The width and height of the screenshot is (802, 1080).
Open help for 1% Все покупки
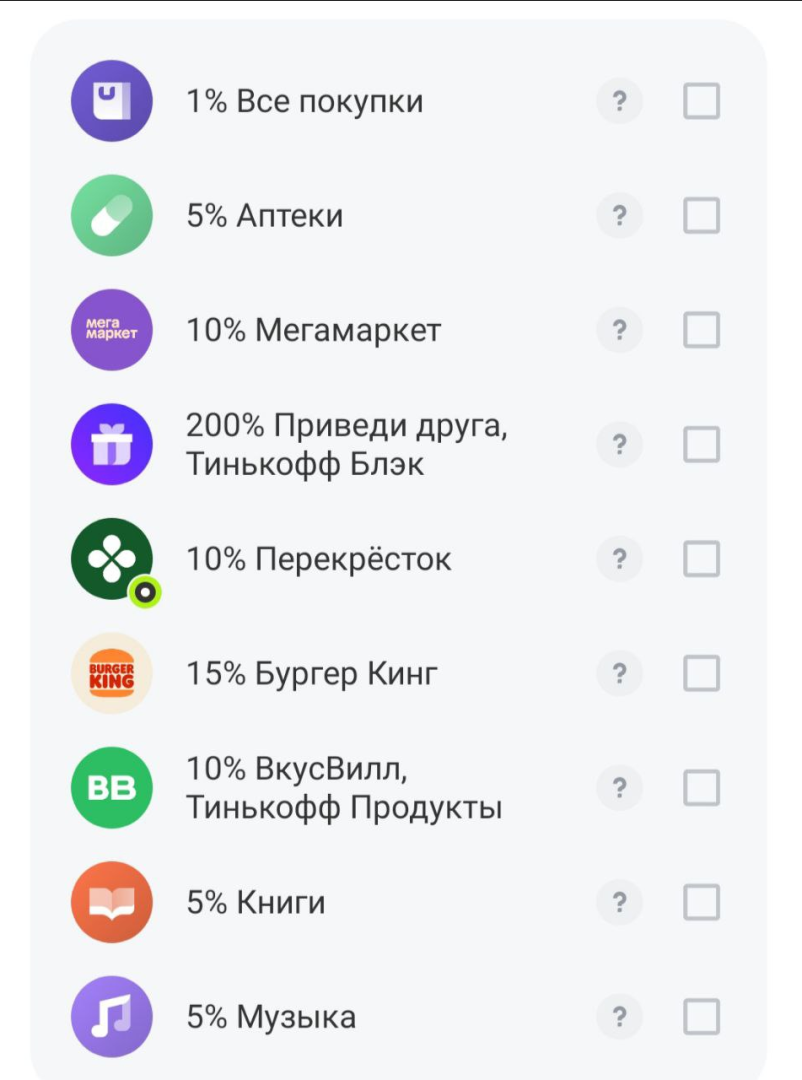click(x=621, y=100)
